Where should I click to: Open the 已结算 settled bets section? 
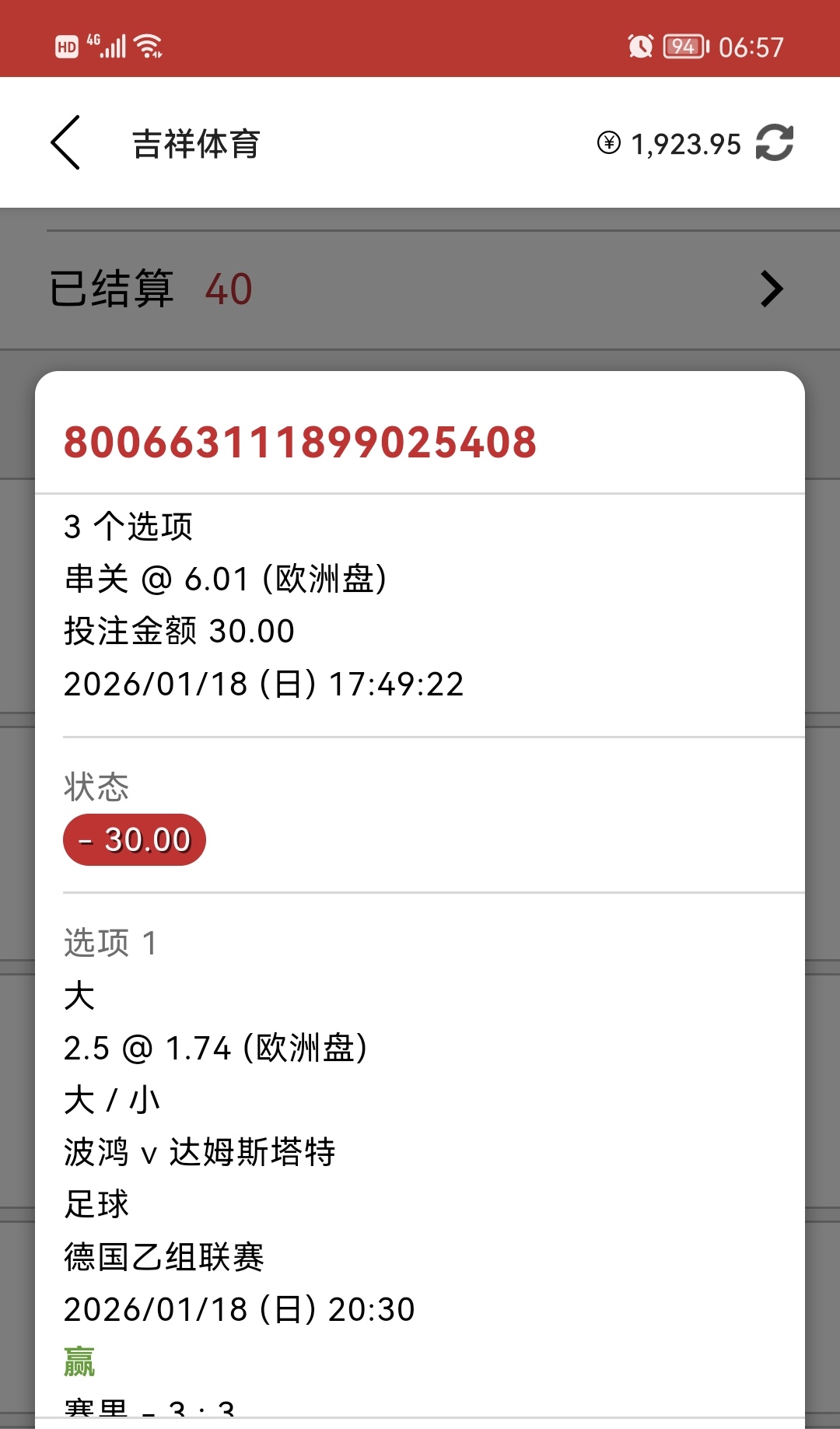770,289
